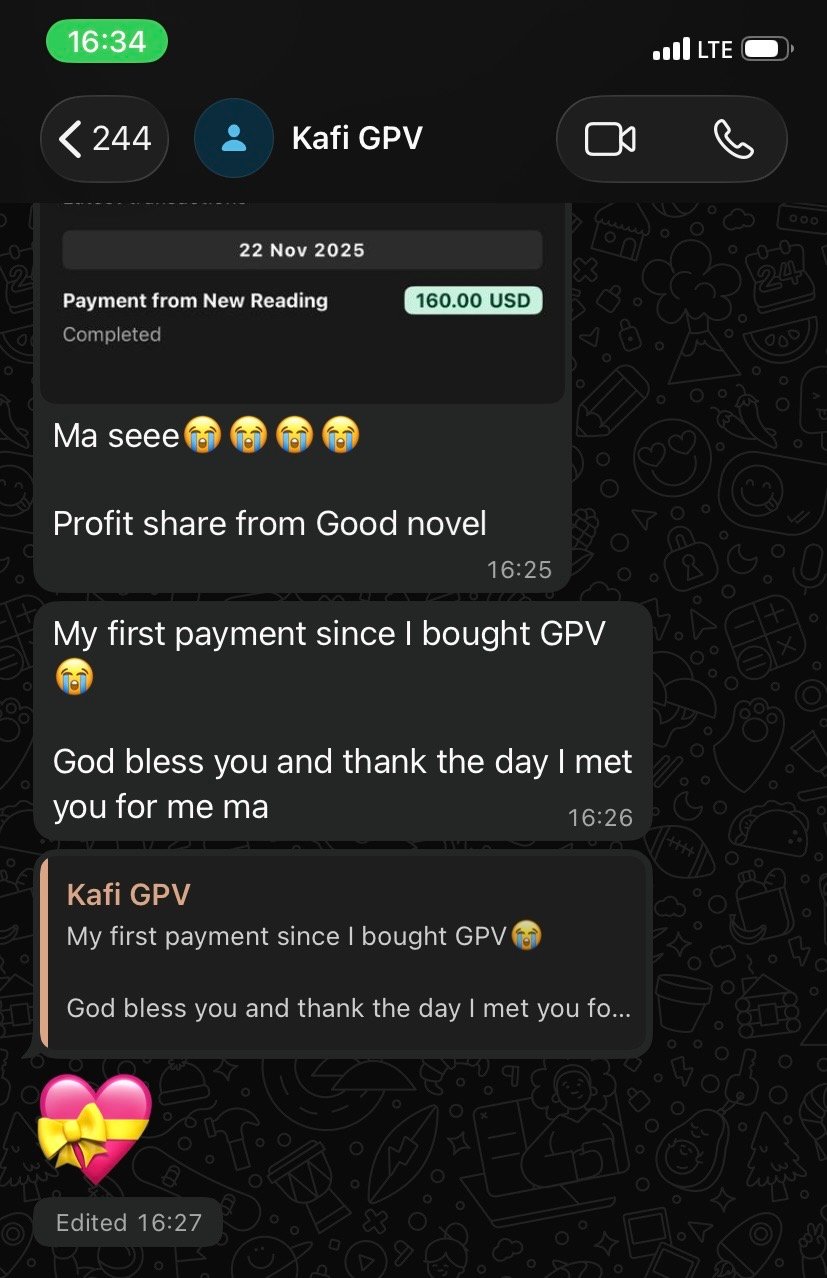
Task: Tap the Edited 16:27 timestamp label
Action: pos(127,1222)
